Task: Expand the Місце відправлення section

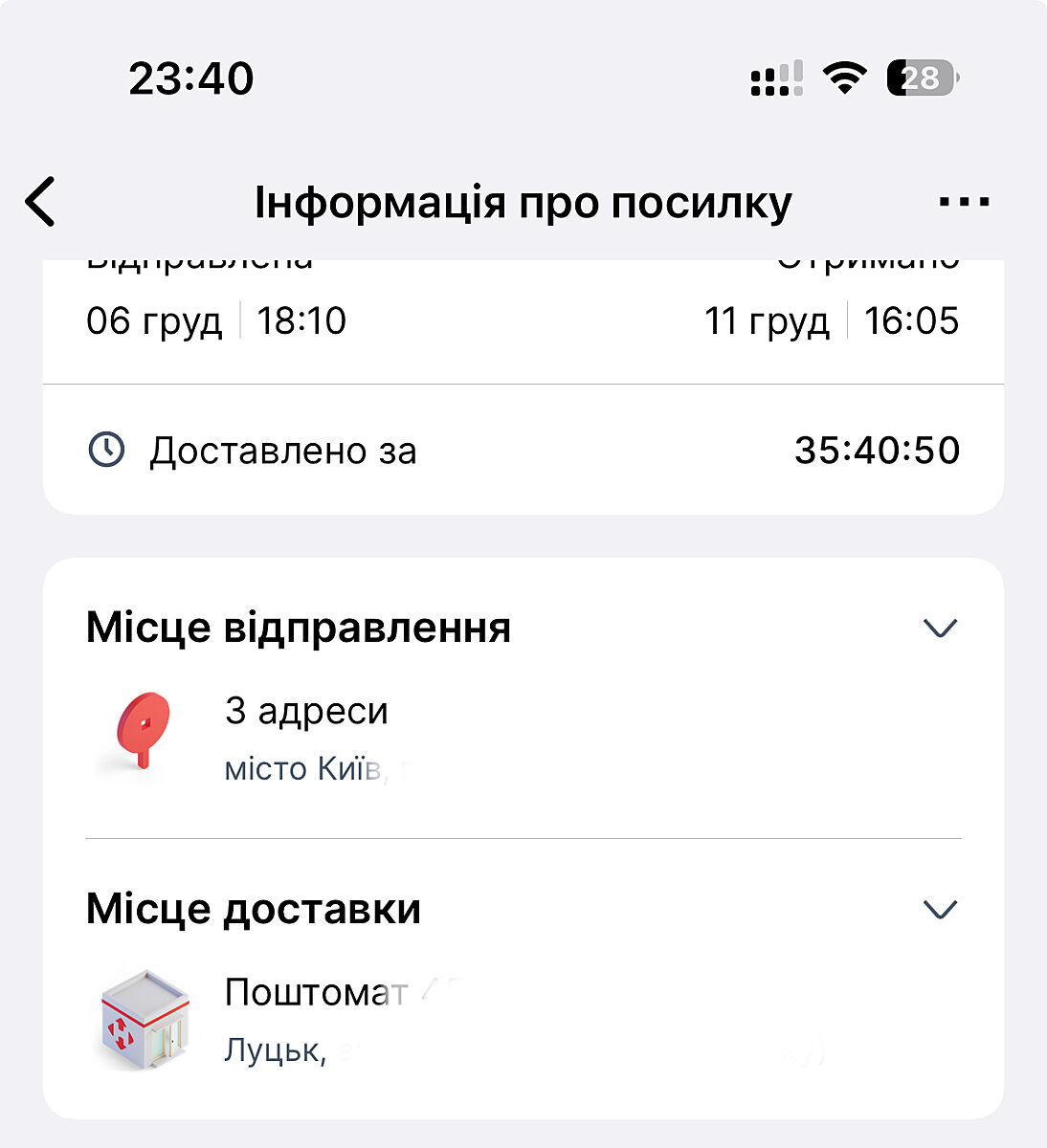Action: click(940, 629)
